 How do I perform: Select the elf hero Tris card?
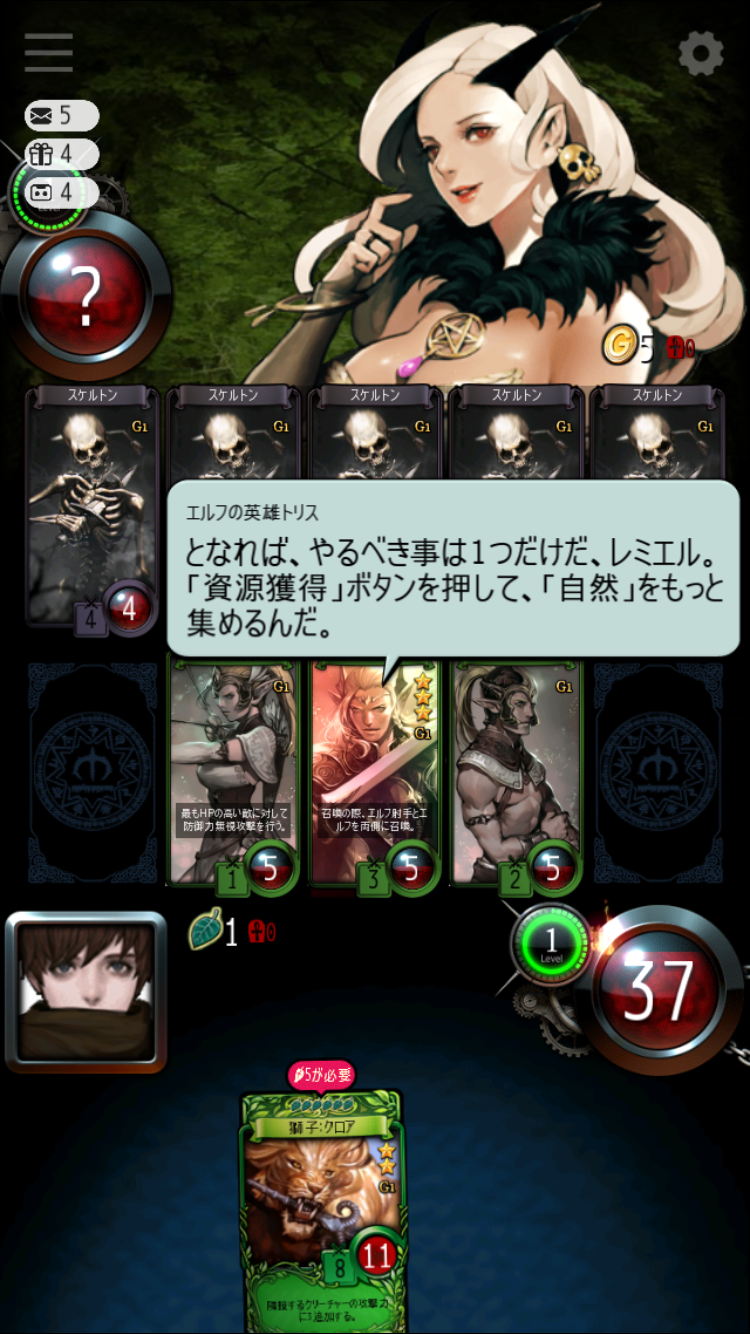(375, 770)
